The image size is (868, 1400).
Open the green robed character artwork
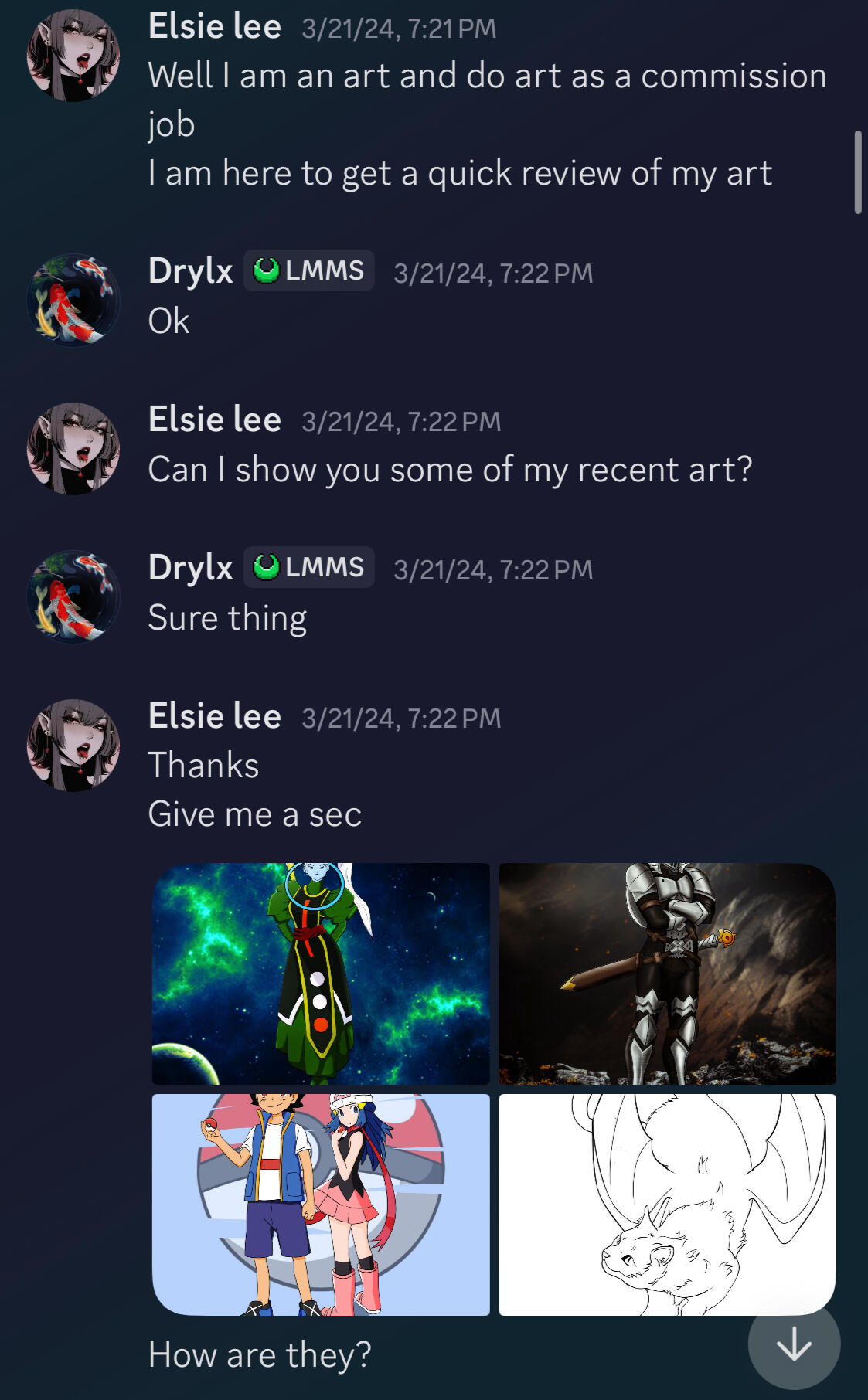[x=321, y=974]
